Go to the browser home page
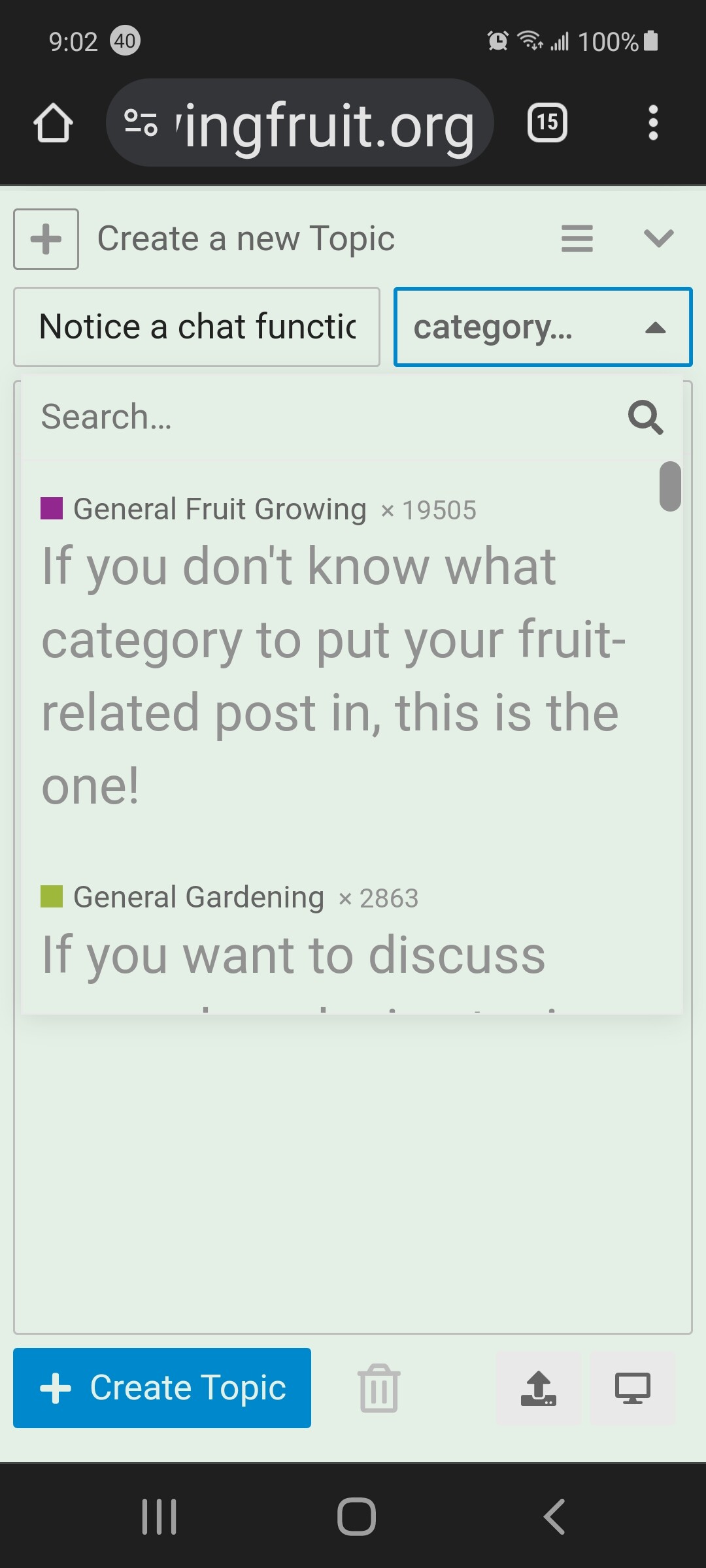706x1568 pixels. pos(53,123)
